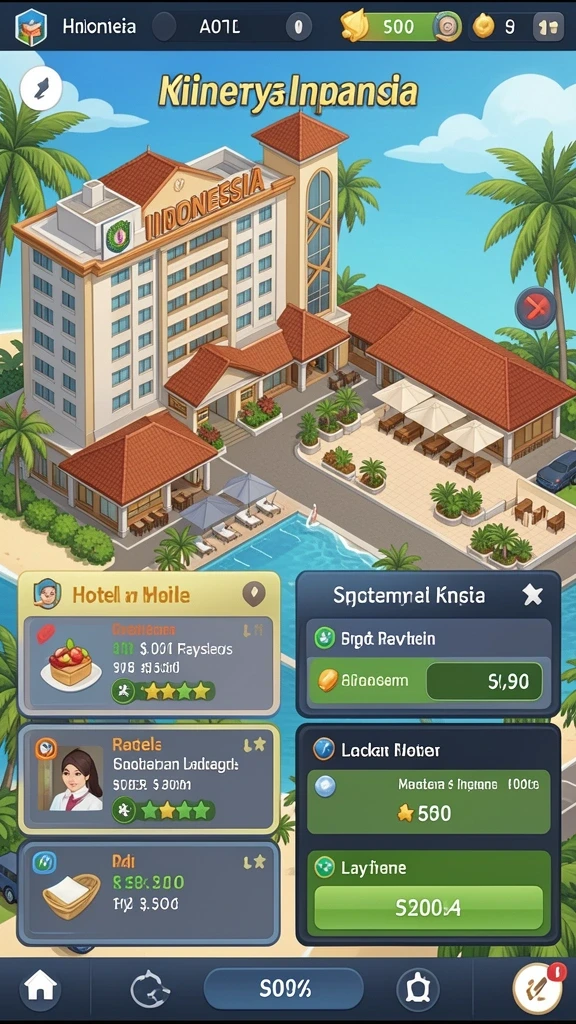
Task: Tap the S00% pill in bottom bar
Action: point(284,989)
